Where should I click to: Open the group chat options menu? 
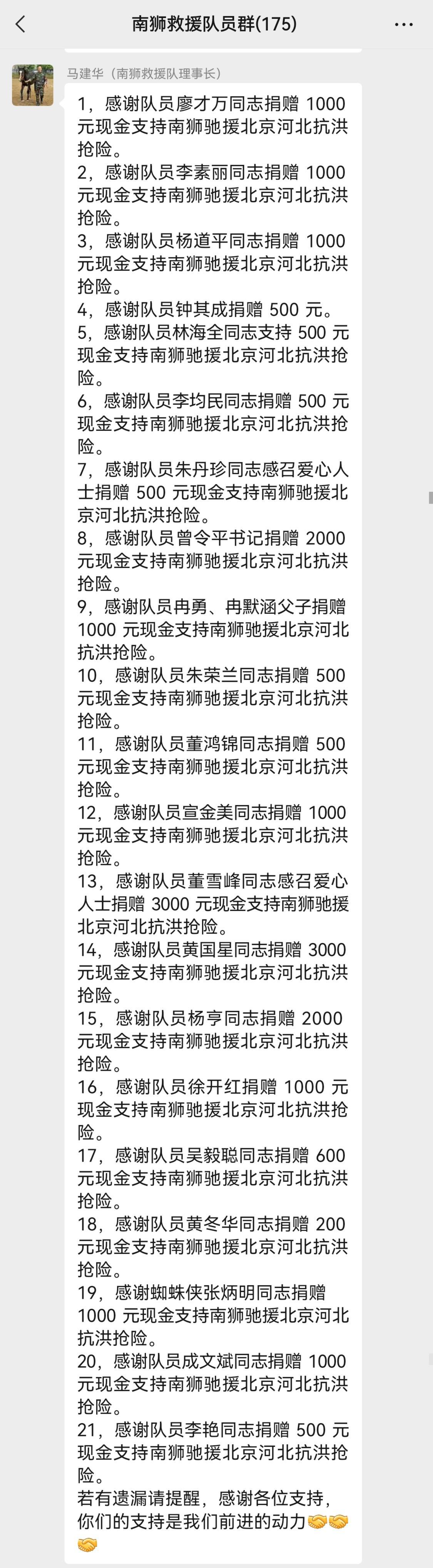[x=403, y=25]
